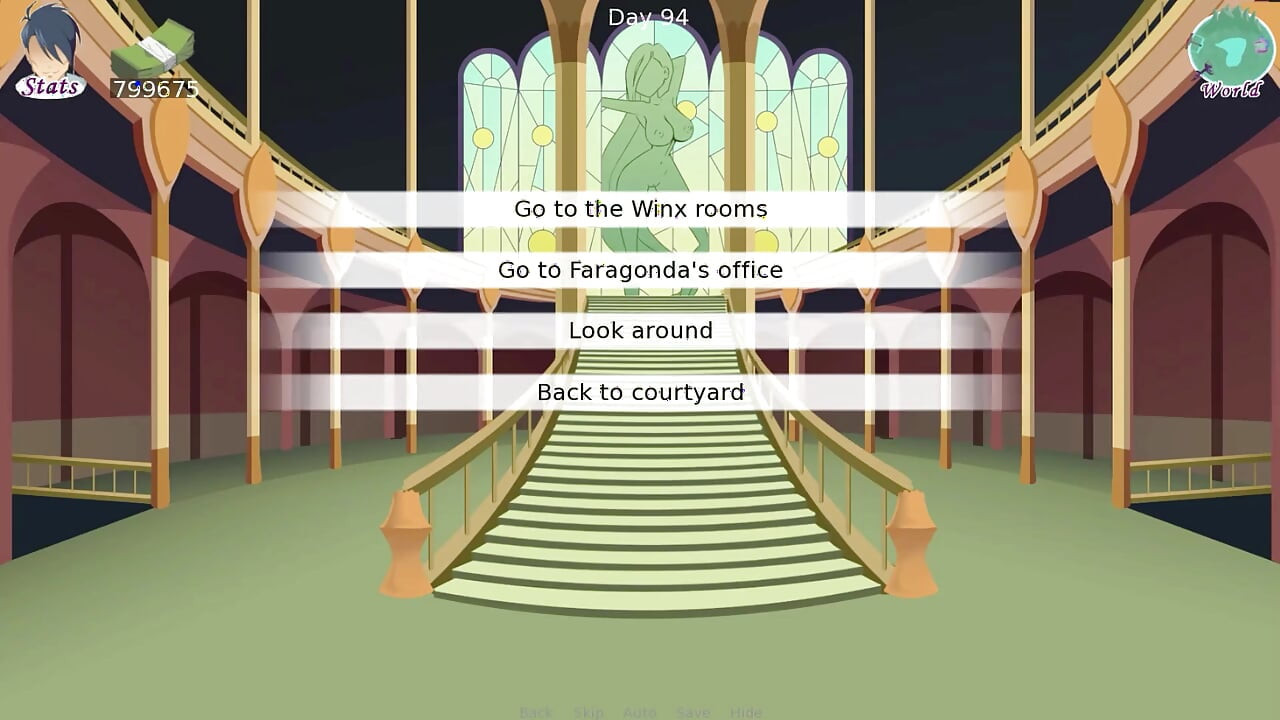Tap Back in the bottom quick menu
1280x720 pixels.
tap(536, 712)
